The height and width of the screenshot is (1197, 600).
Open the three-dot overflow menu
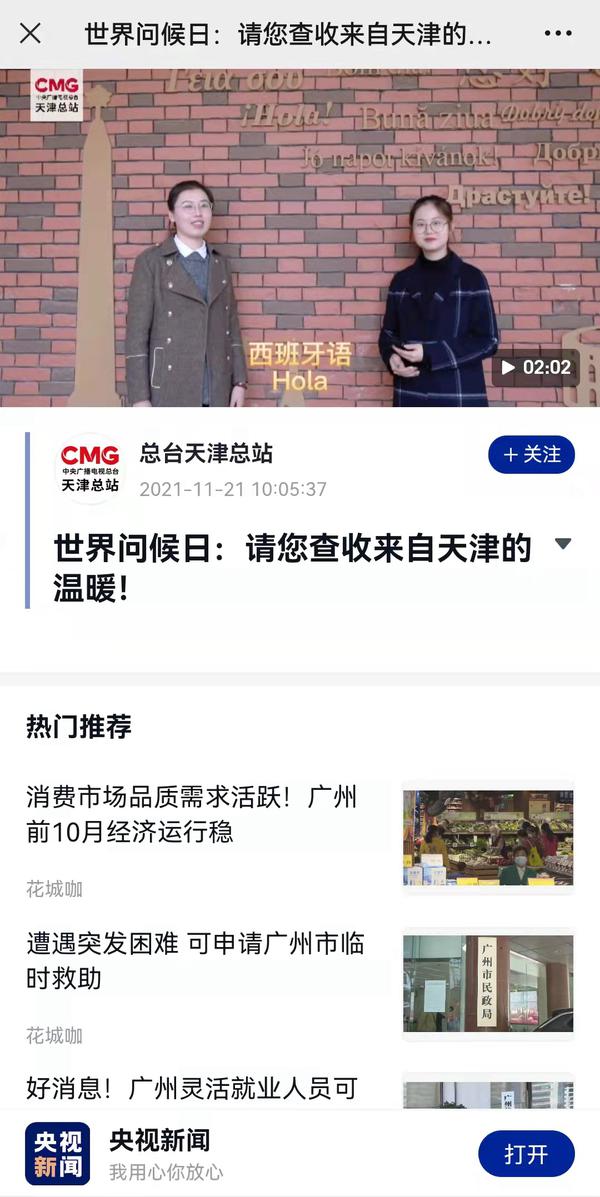point(558,34)
